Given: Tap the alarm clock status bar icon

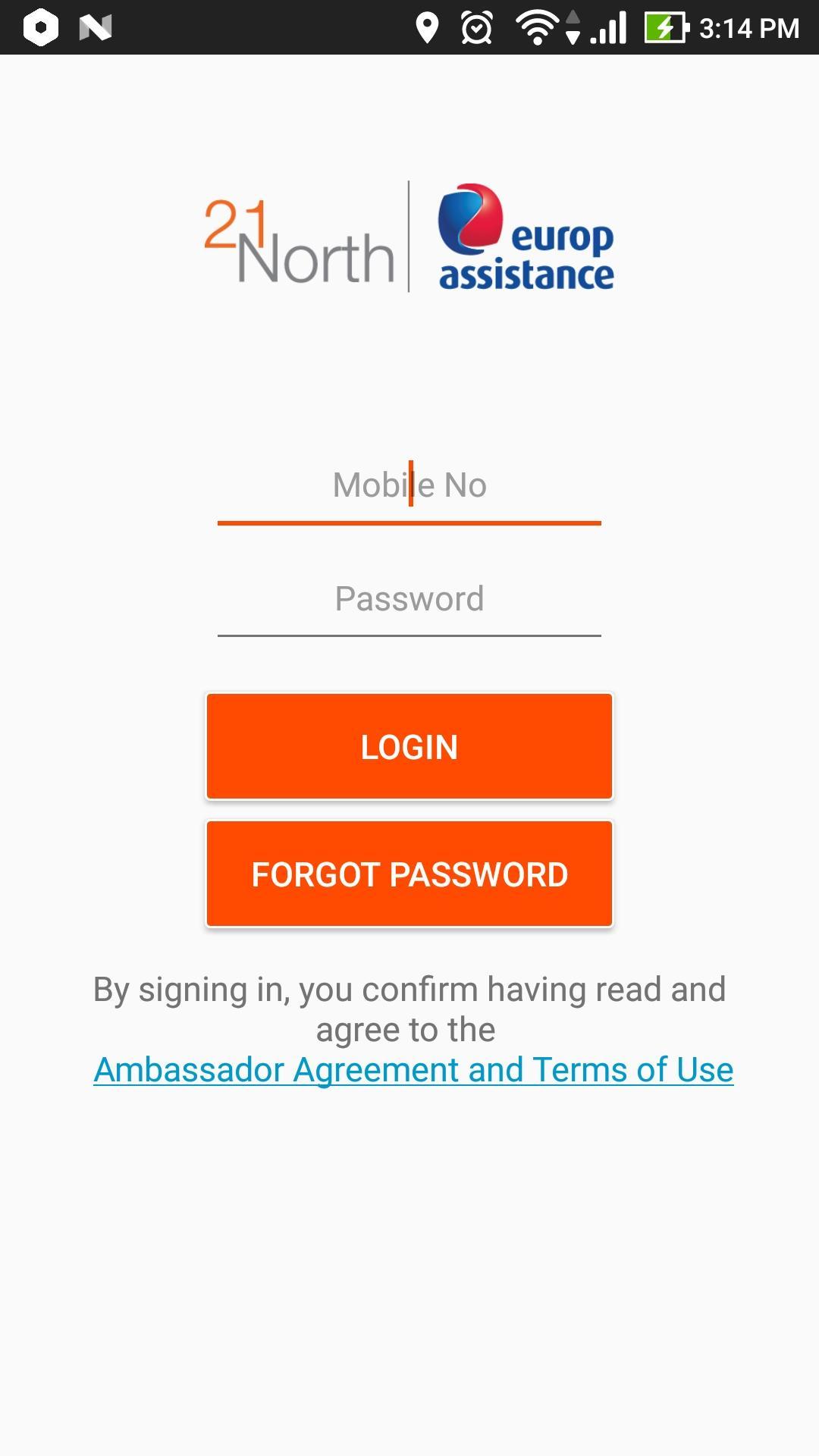Looking at the screenshot, I should click(x=476, y=27).
